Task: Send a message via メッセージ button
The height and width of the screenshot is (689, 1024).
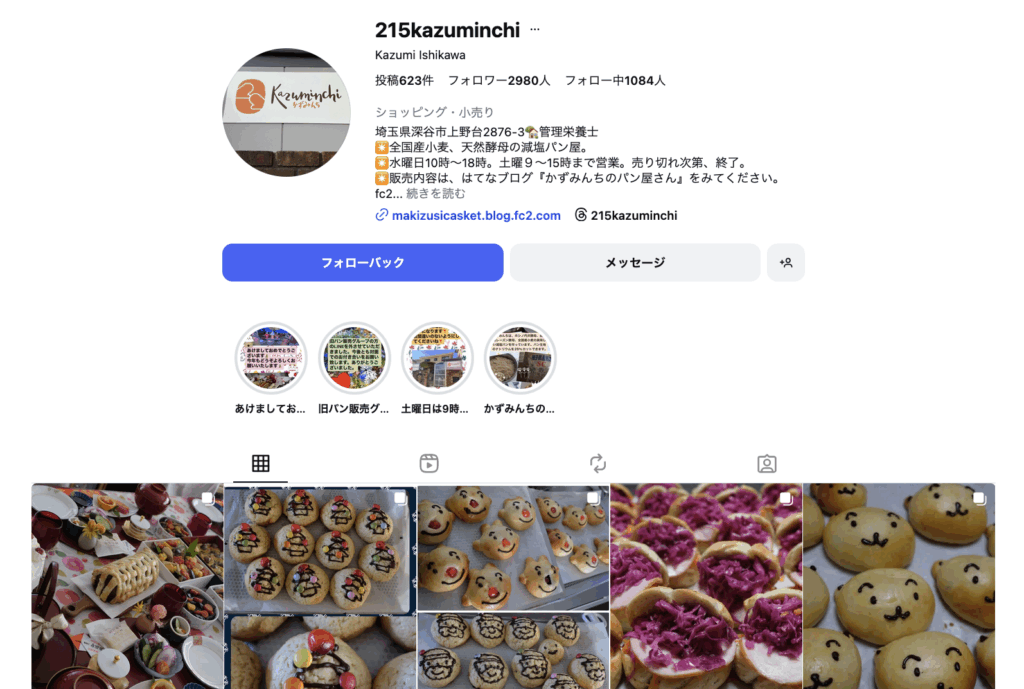Action: pos(635,262)
